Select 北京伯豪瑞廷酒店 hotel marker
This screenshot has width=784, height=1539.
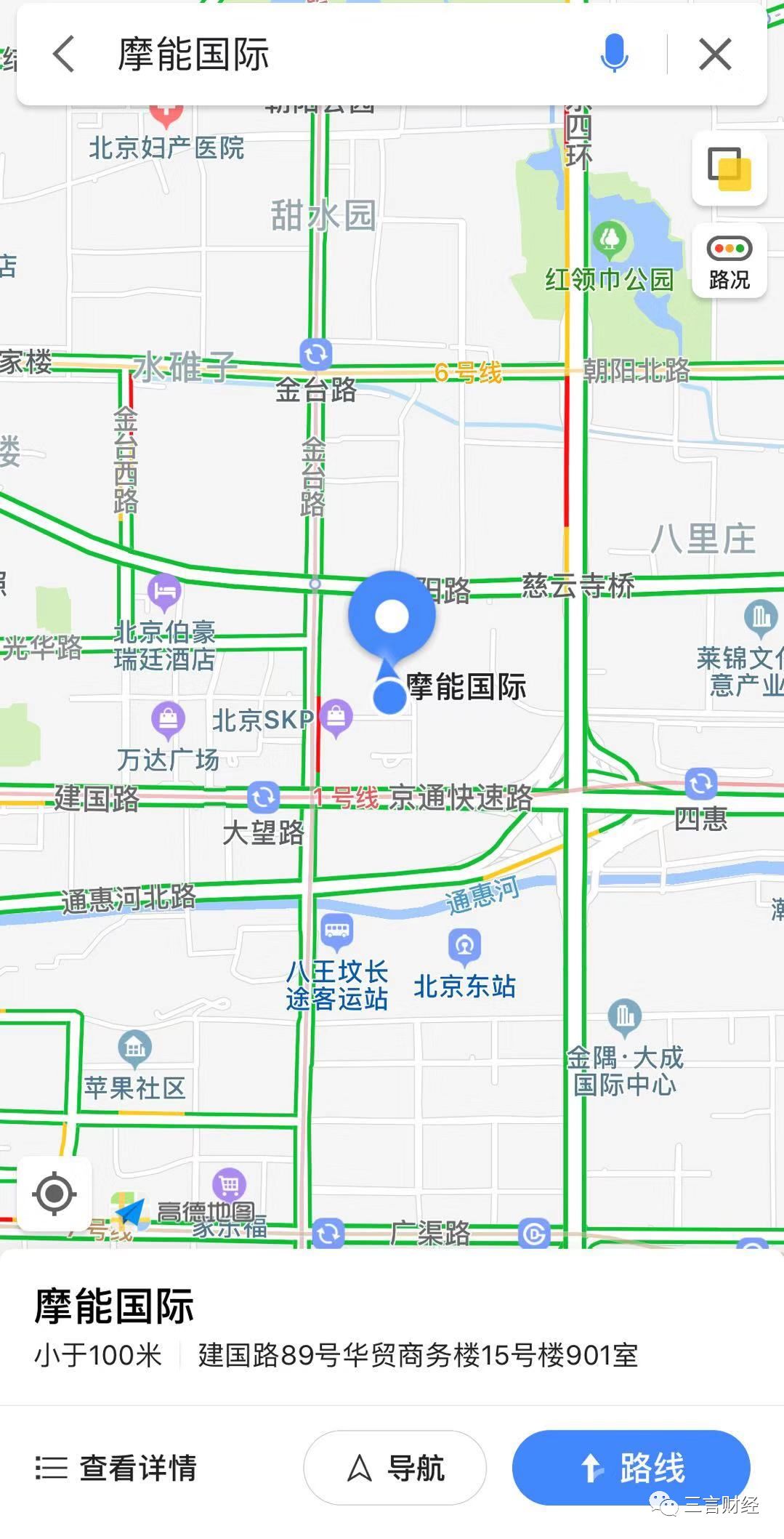point(166,589)
